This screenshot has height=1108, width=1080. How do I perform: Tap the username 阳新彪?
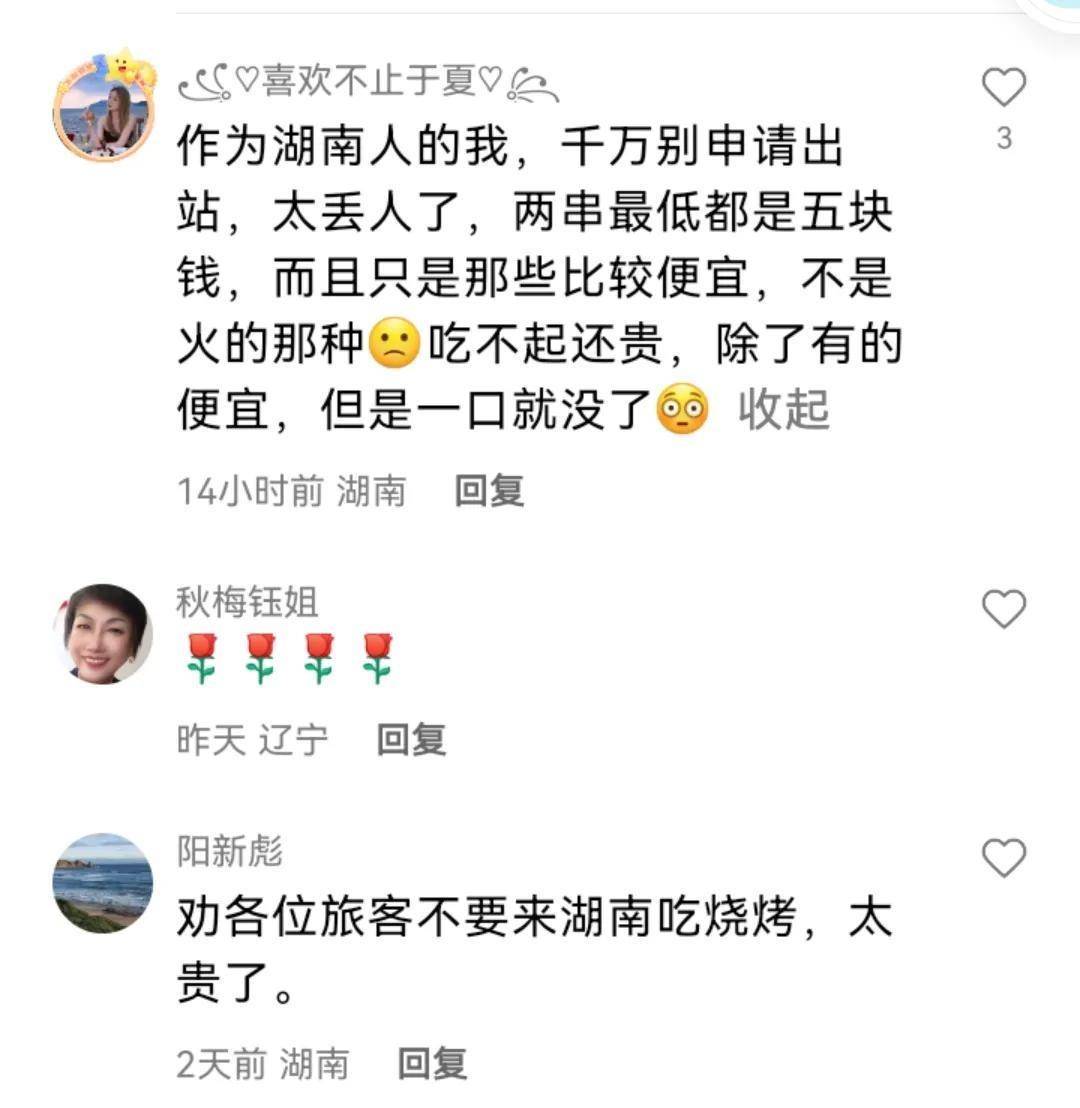pos(230,851)
